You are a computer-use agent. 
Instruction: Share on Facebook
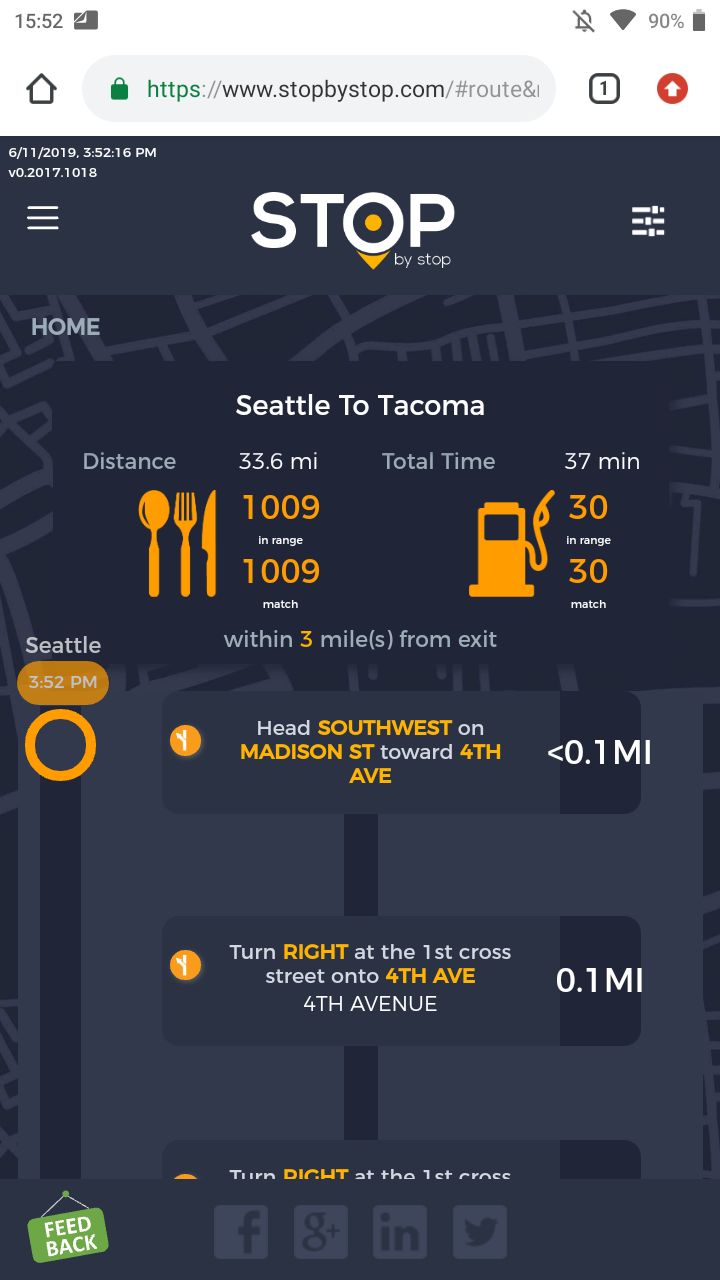click(x=241, y=1232)
